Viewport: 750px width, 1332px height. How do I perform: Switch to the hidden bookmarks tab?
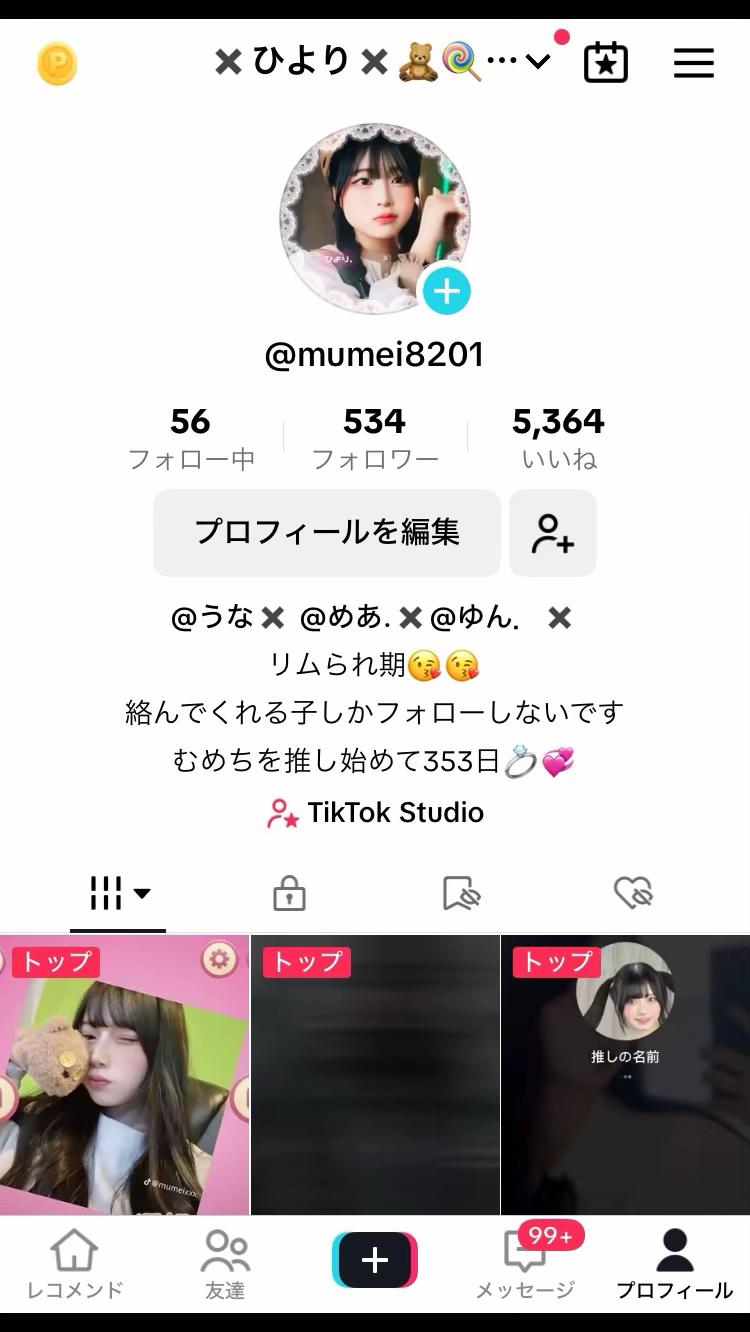[x=462, y=893]
